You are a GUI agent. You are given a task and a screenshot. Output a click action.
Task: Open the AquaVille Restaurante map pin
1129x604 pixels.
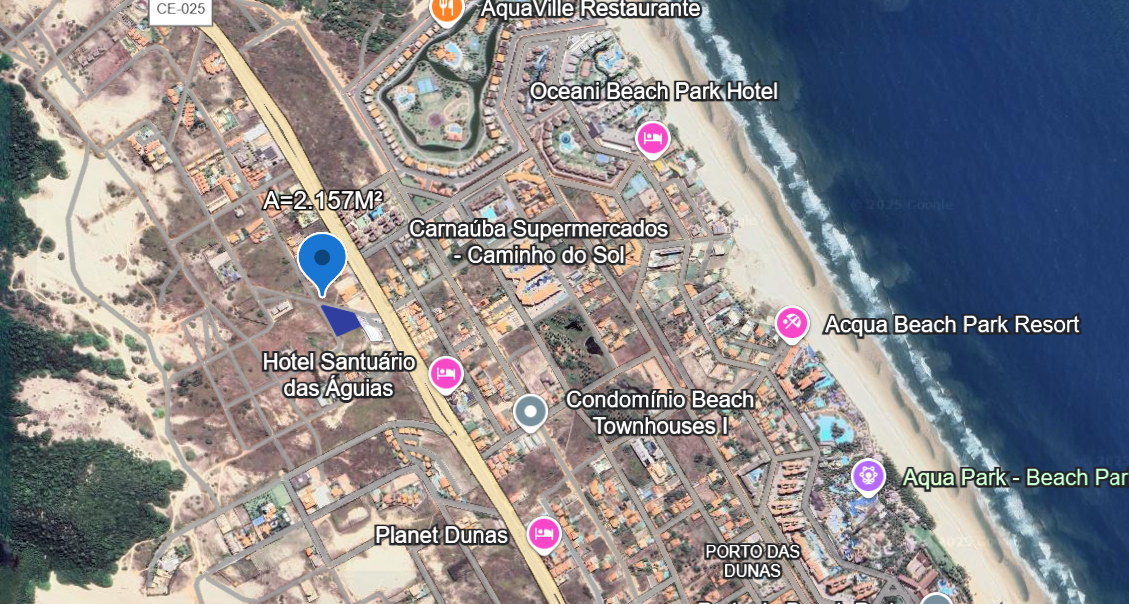pyautogui.click(x=446, y=9)
